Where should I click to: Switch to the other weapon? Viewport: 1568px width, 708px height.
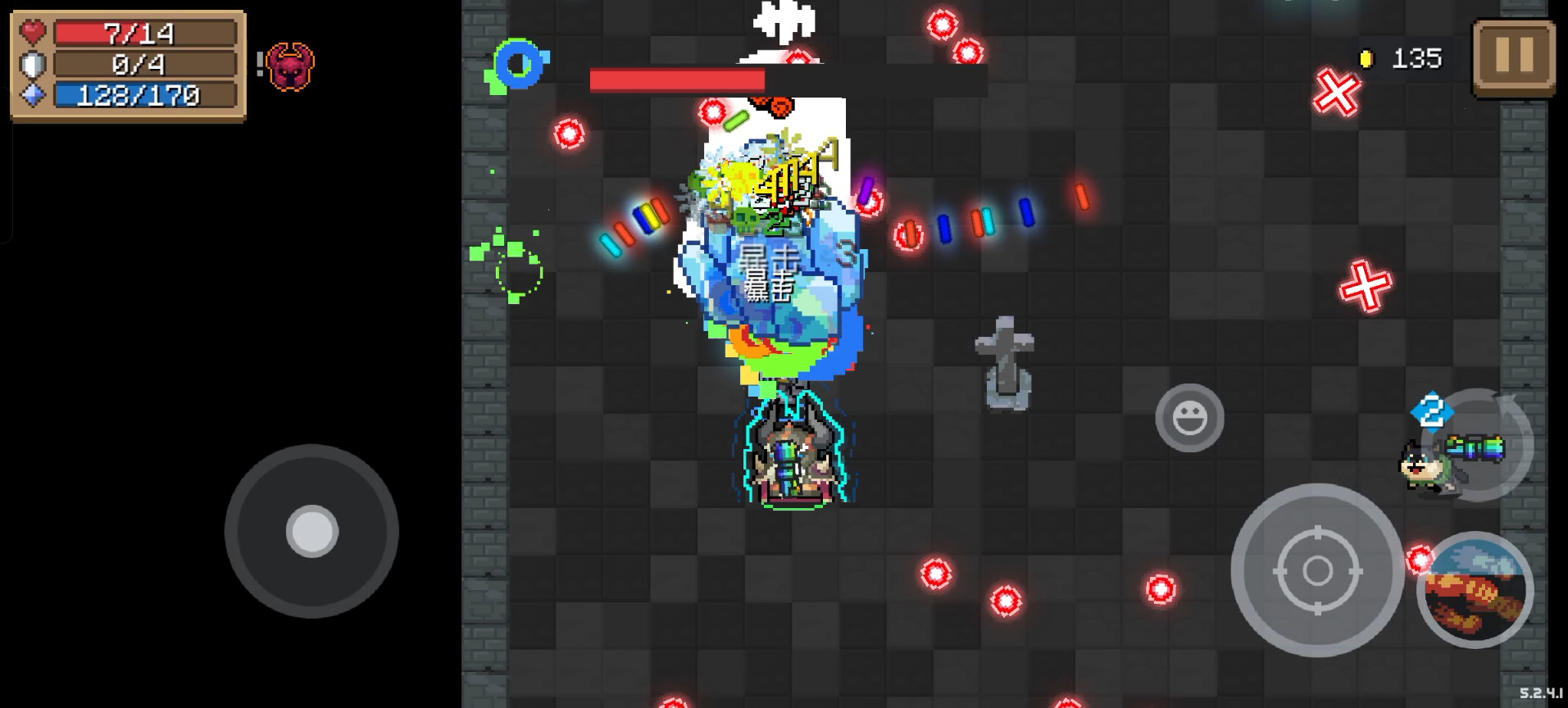click(1476, 447)
